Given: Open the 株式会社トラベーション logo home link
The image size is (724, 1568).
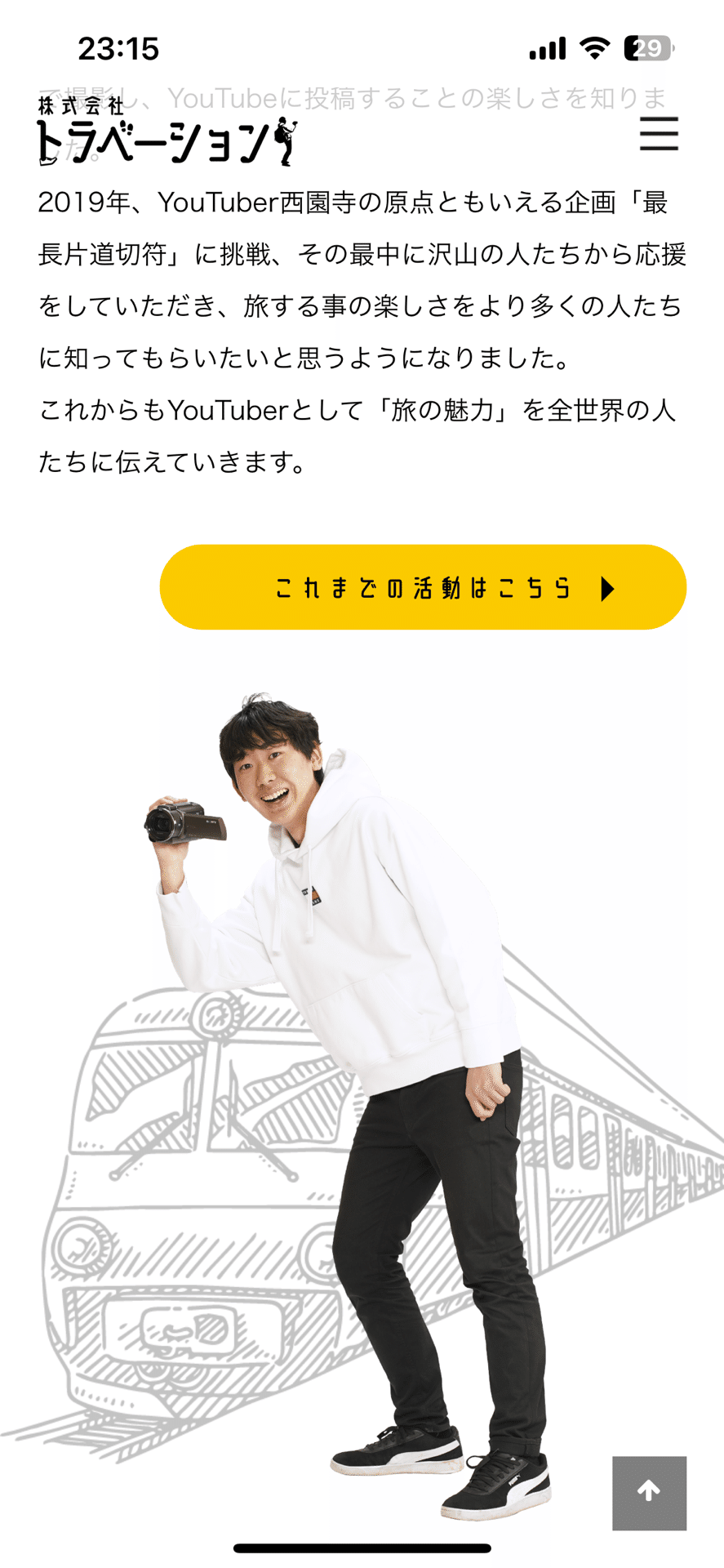Looking at the screenshot, I should pos(167,131).
